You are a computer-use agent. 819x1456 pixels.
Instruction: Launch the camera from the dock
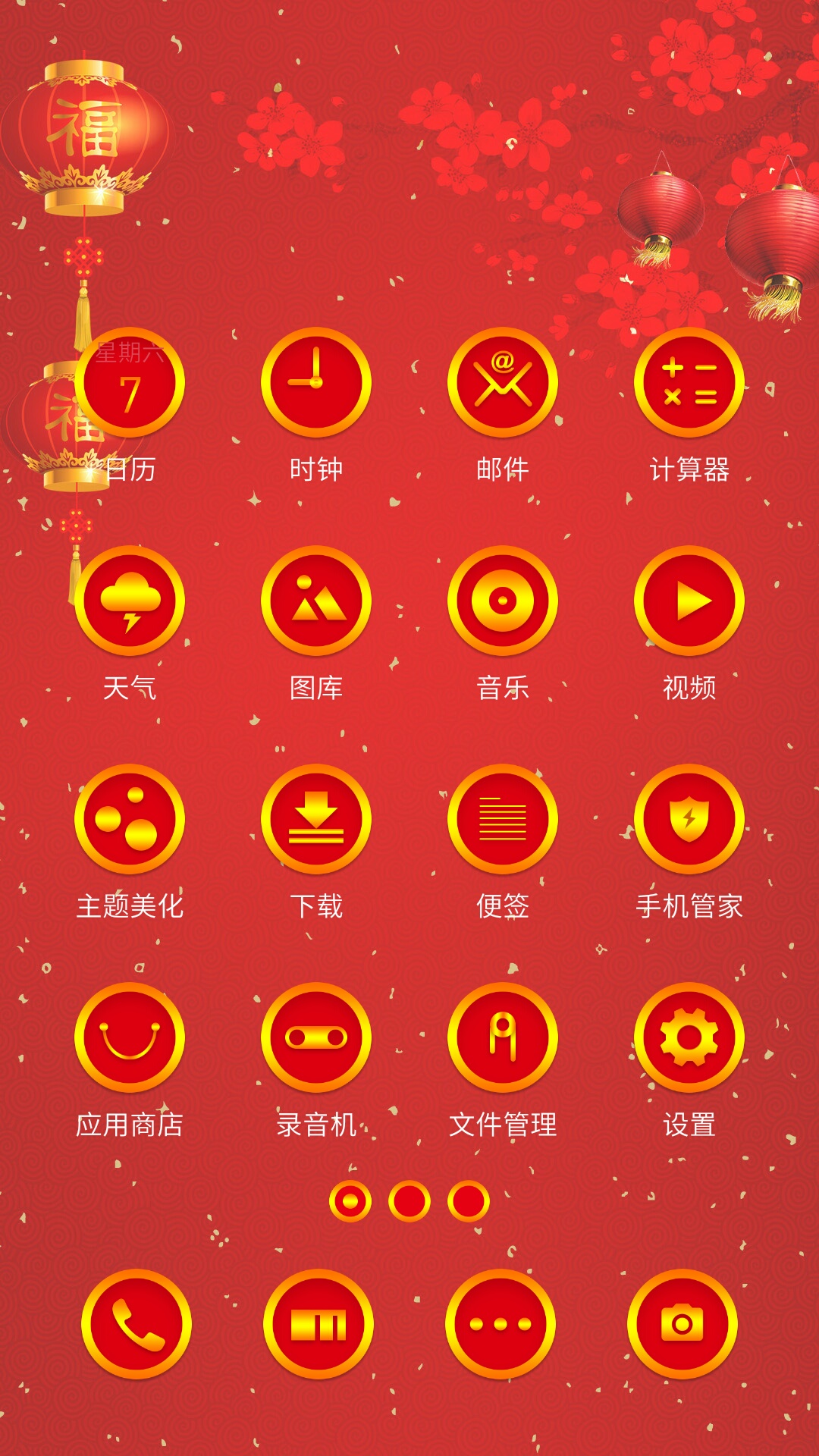pyautogui.click(x=682, y=1324)
